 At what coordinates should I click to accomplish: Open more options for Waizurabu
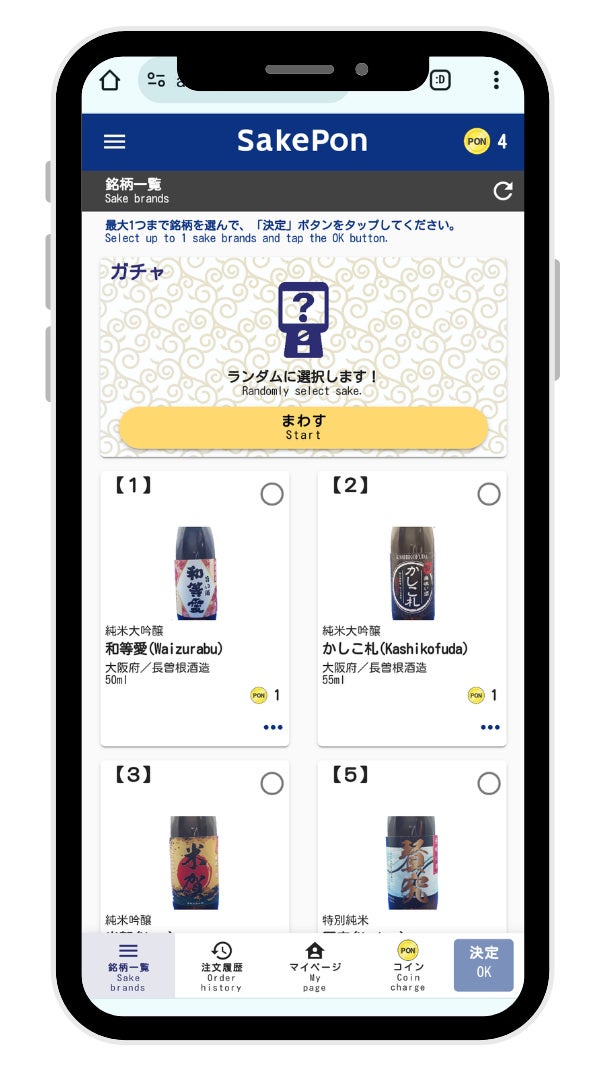[273, 727]
